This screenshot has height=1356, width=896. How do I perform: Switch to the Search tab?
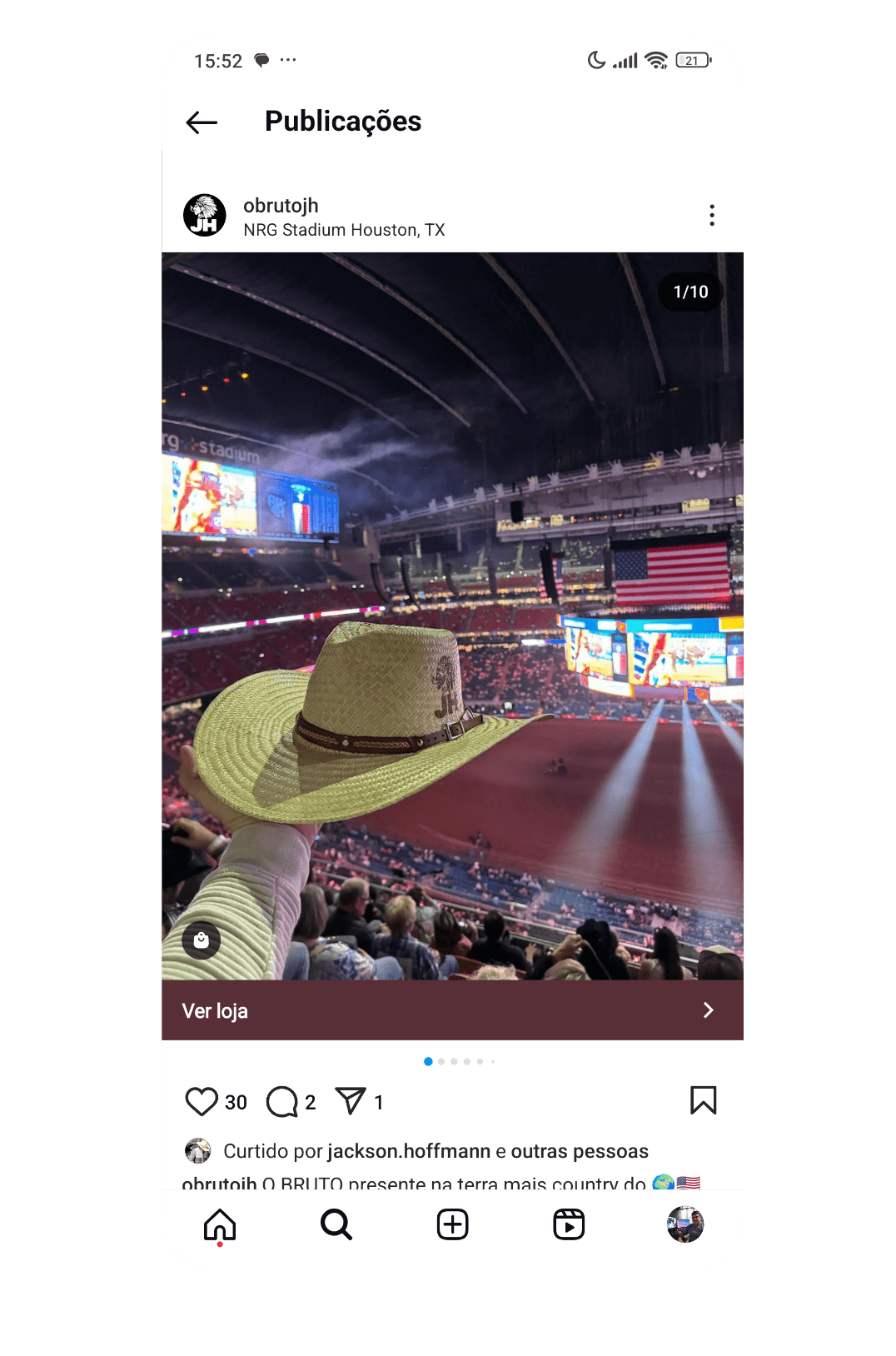(x=336, y=1224)
